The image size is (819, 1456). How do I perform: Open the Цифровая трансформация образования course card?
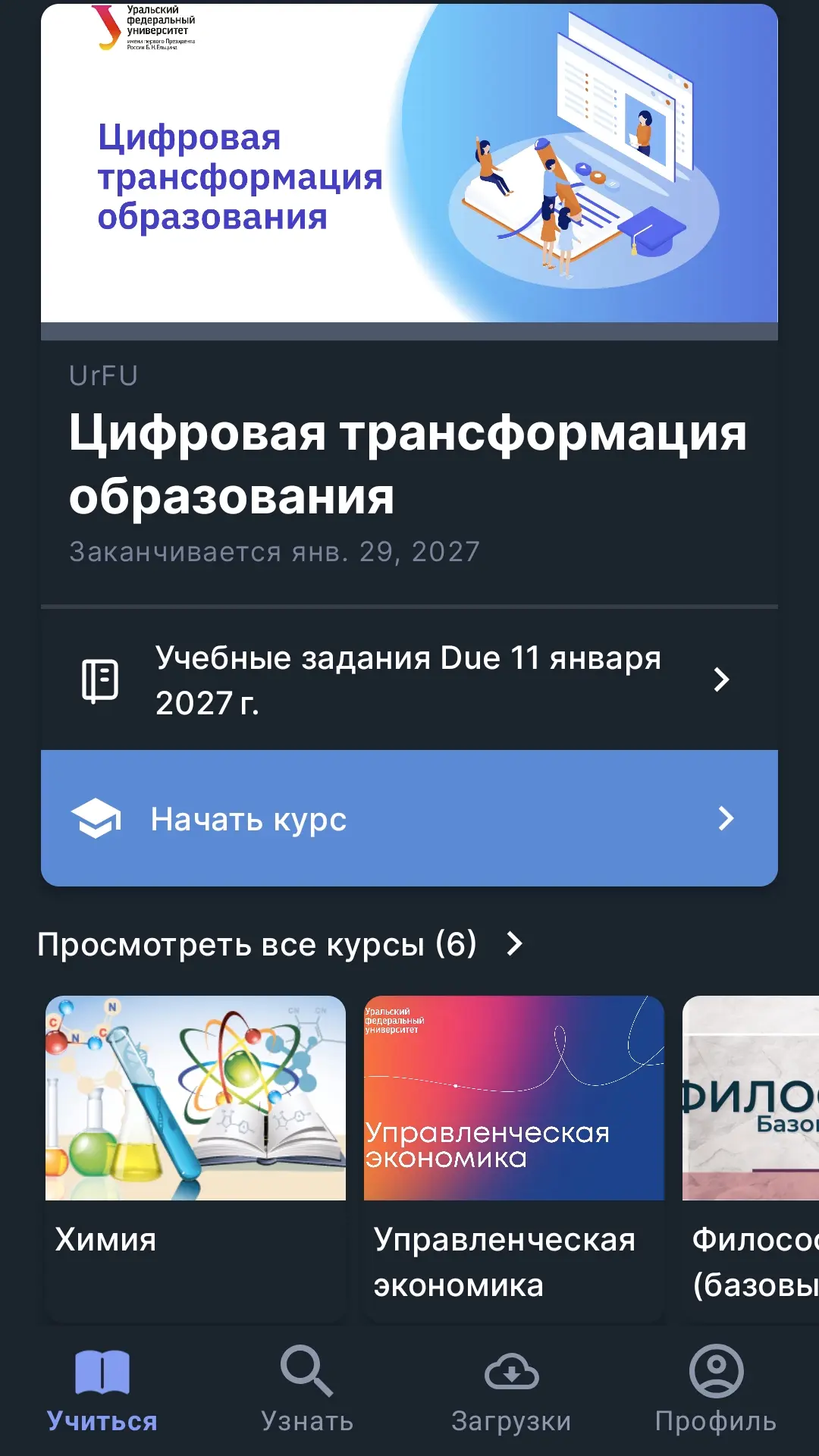pos(409,303)
